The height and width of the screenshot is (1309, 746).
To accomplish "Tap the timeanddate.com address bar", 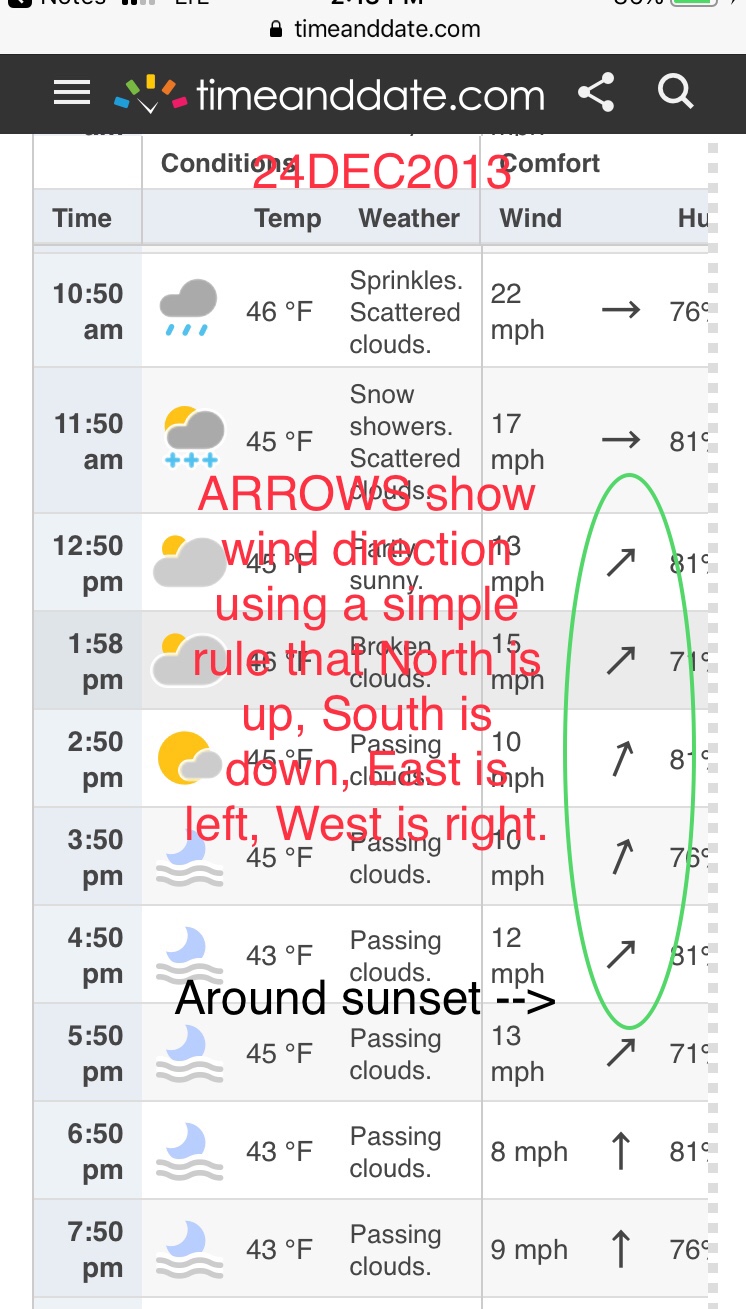I will point(376,29).
